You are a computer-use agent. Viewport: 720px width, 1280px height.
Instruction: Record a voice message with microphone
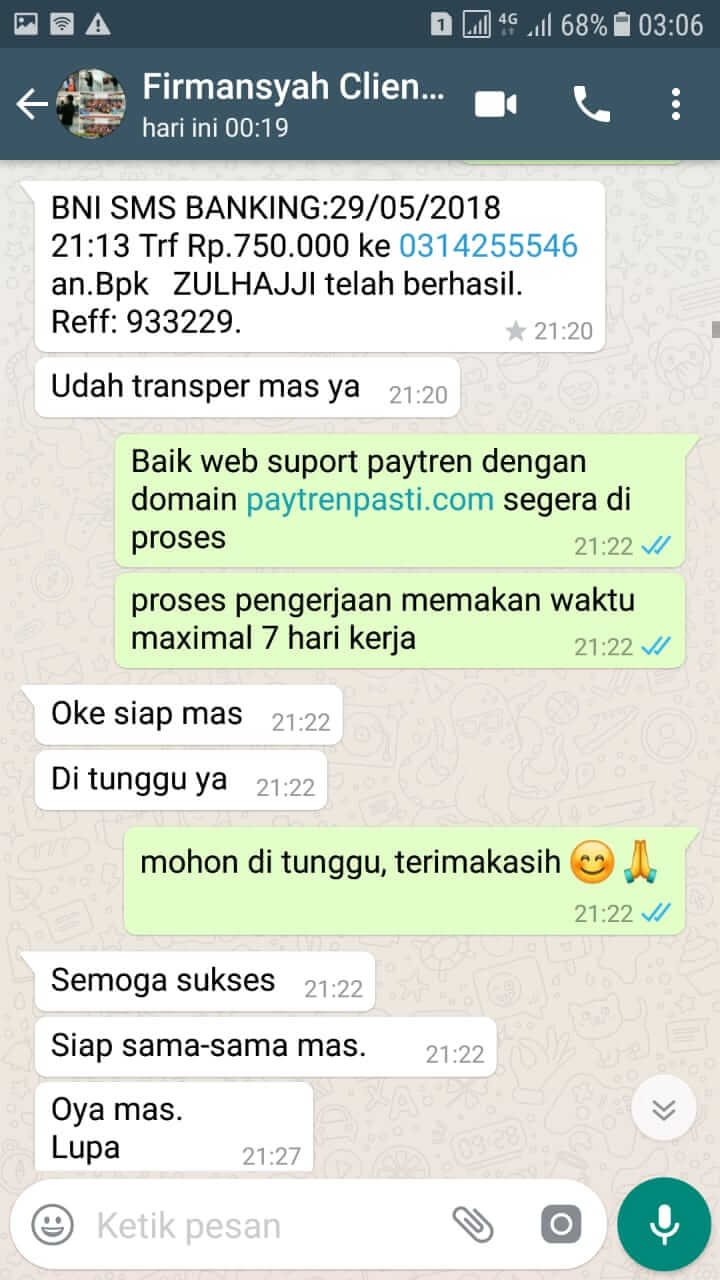(664, 1224)
